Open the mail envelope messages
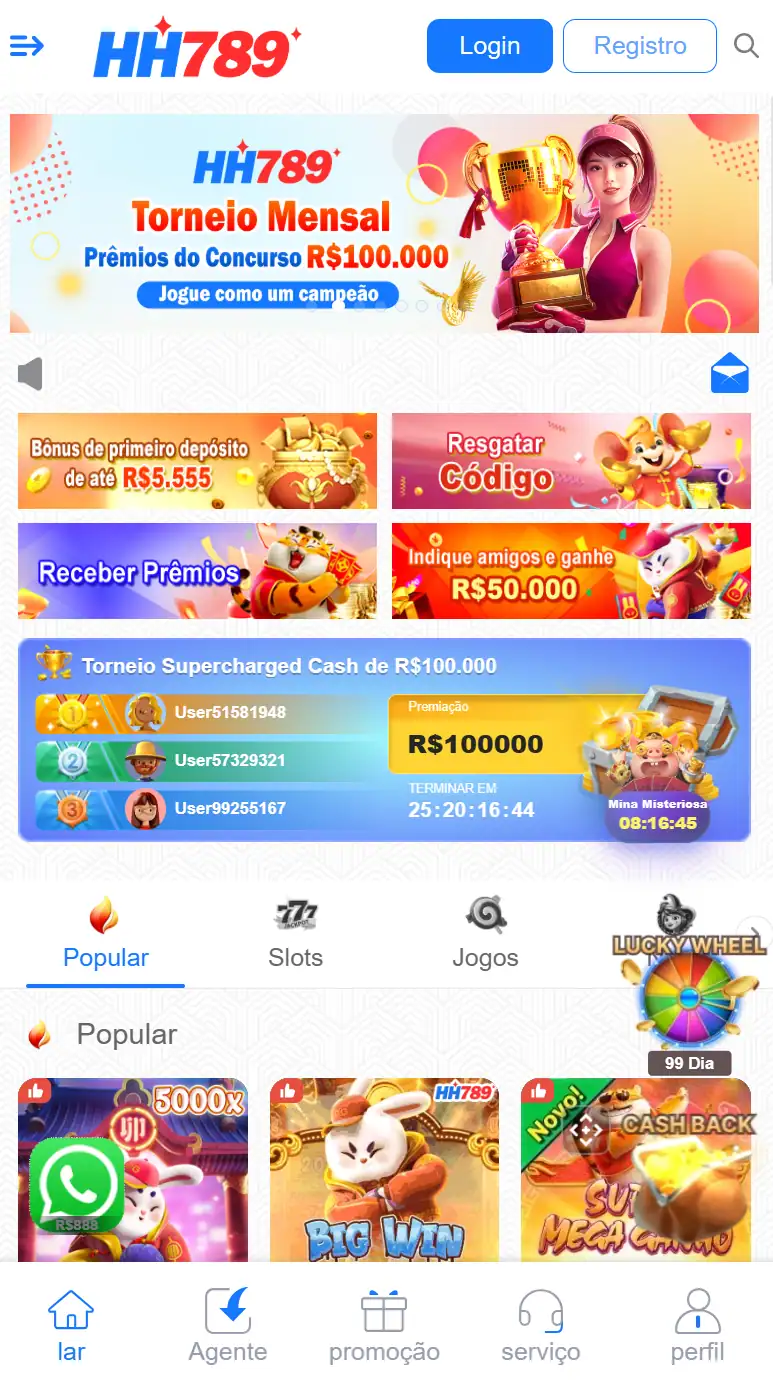 coord(729,374)
